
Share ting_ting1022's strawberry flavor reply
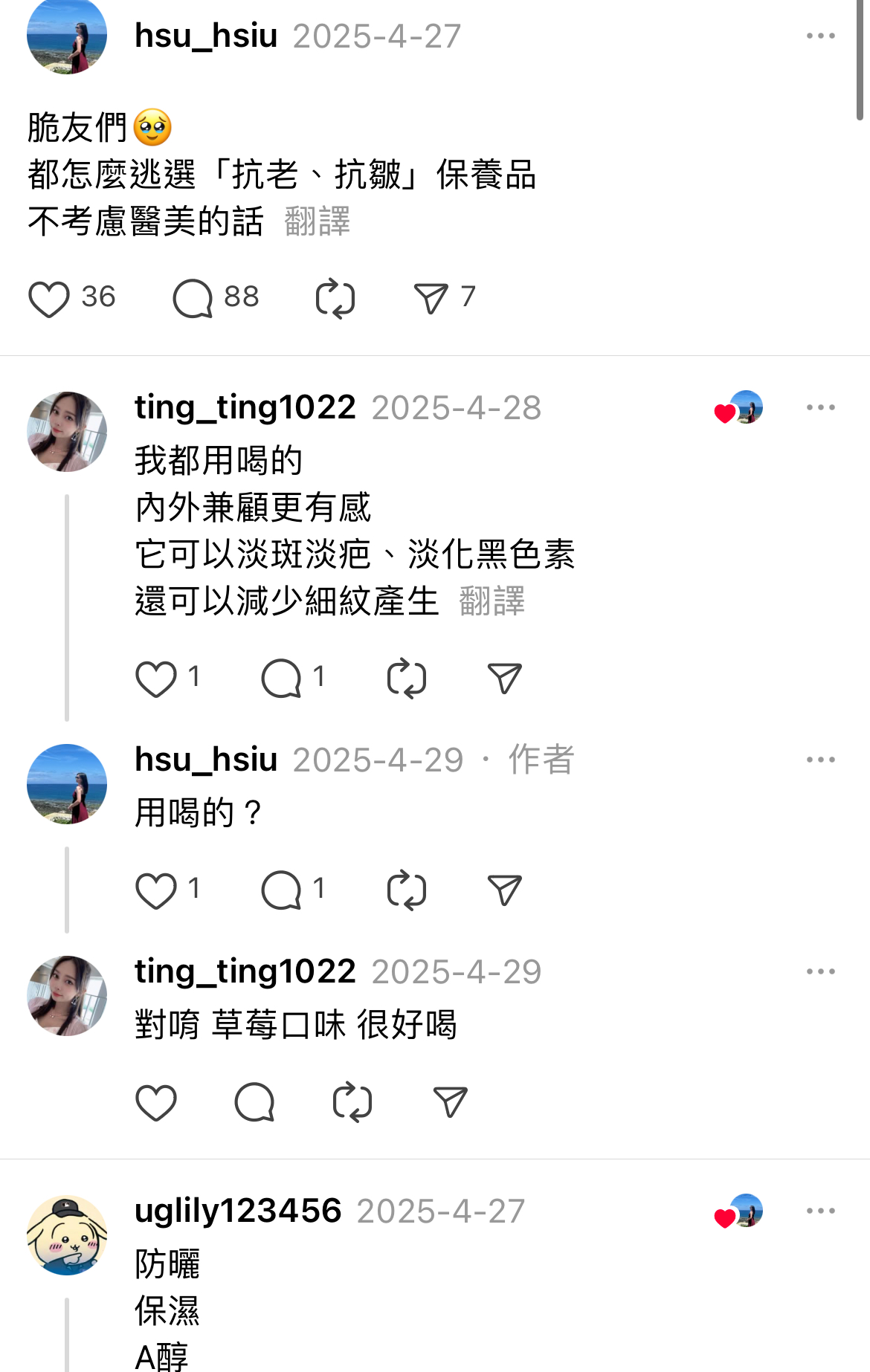(450, 1102)
